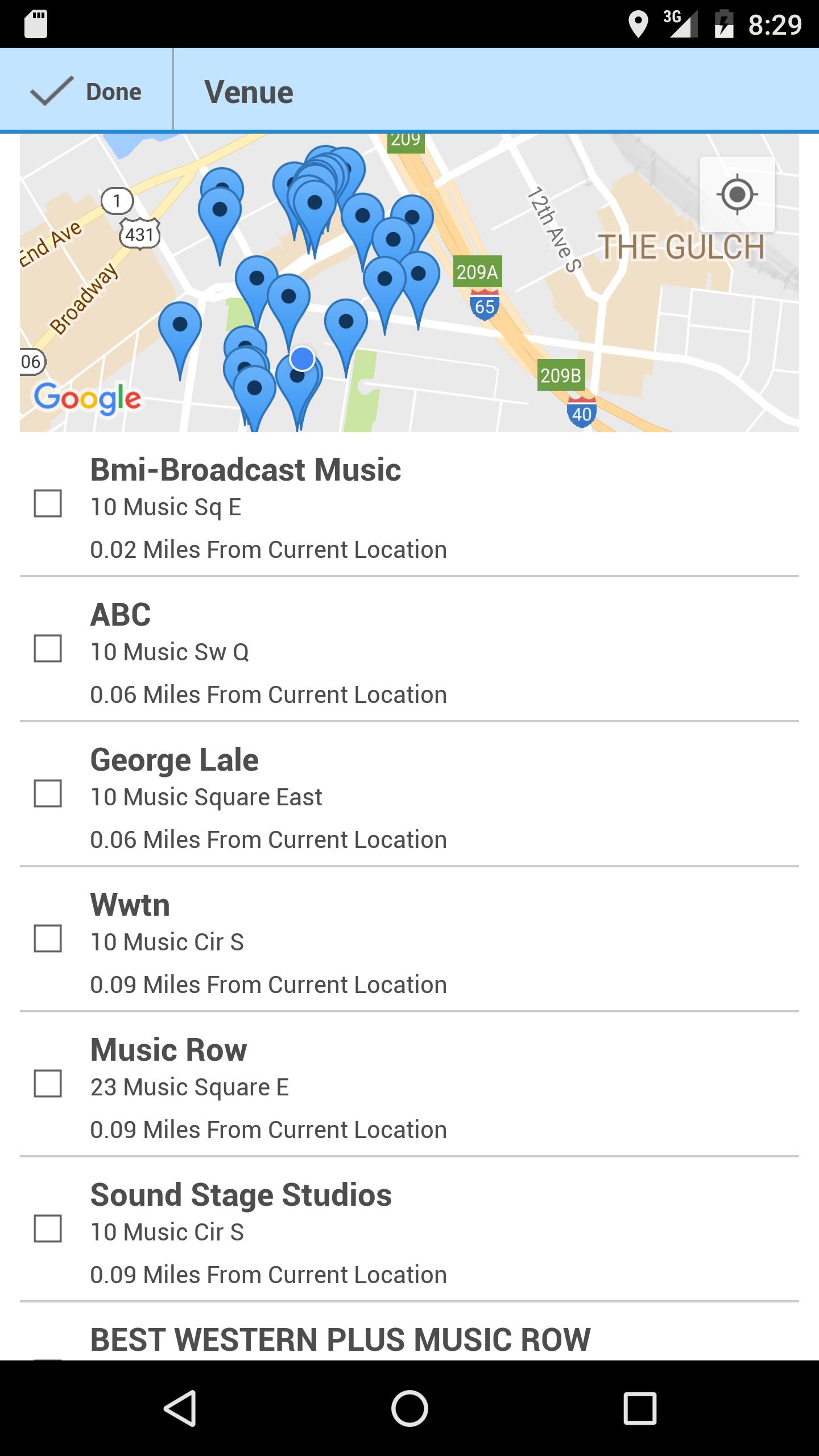Center map on my current location

(x=737, y=195)
